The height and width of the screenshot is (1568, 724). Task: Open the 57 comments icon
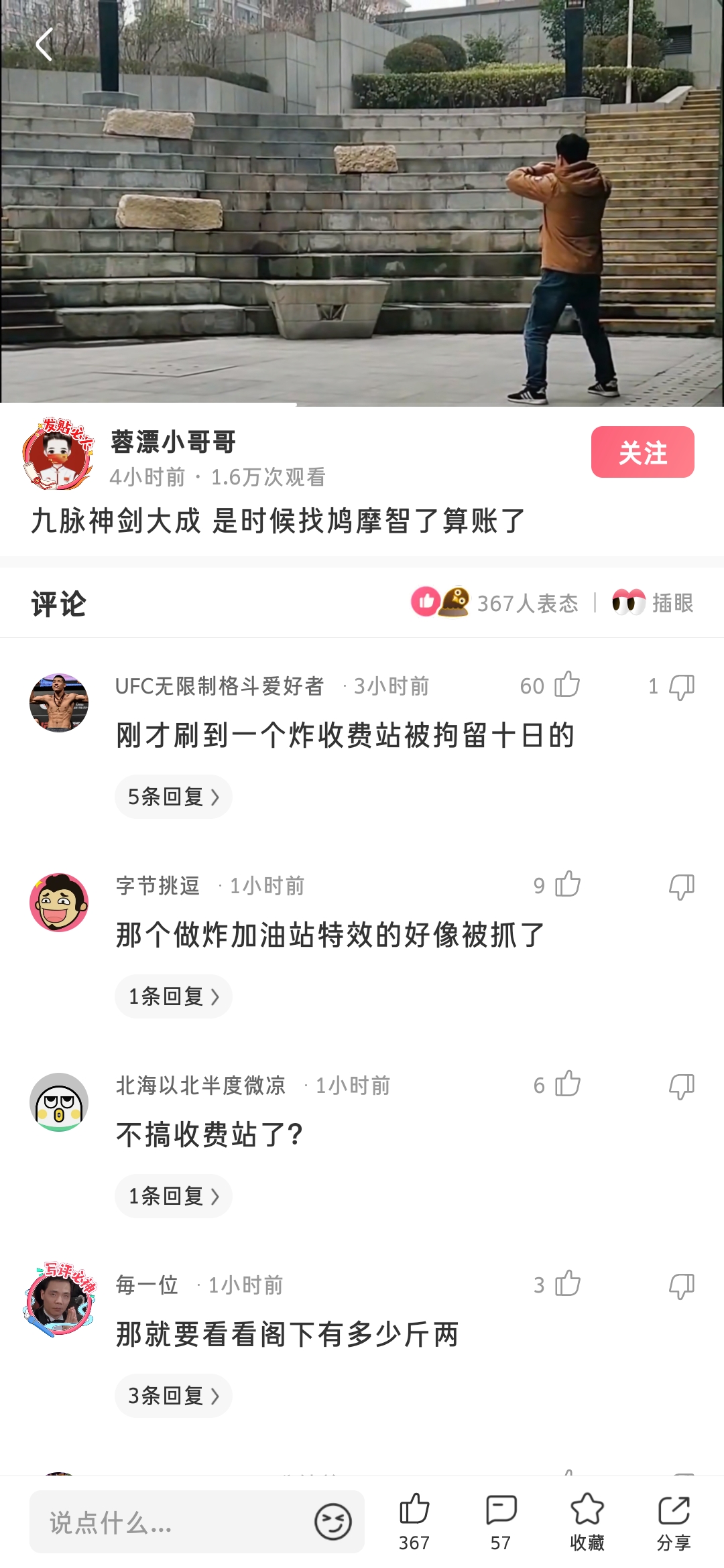[501, 1521]
